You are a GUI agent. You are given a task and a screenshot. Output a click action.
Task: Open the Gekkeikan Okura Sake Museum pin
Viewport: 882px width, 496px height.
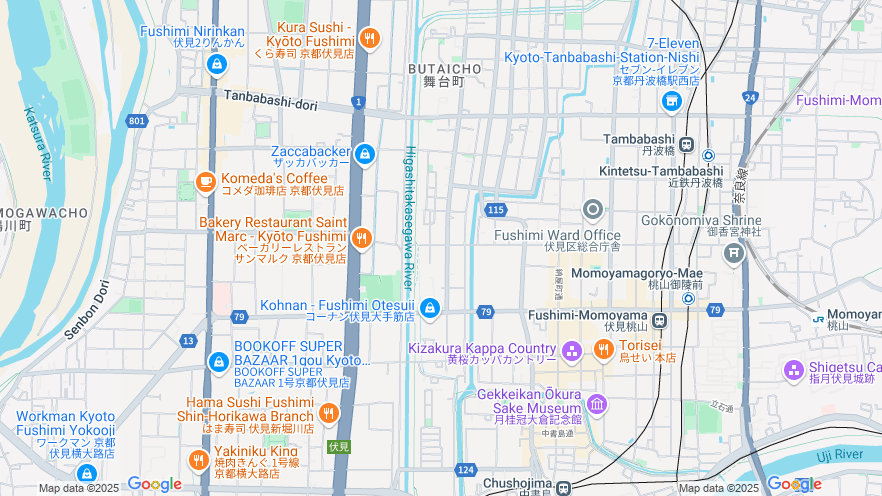[597, 404]
